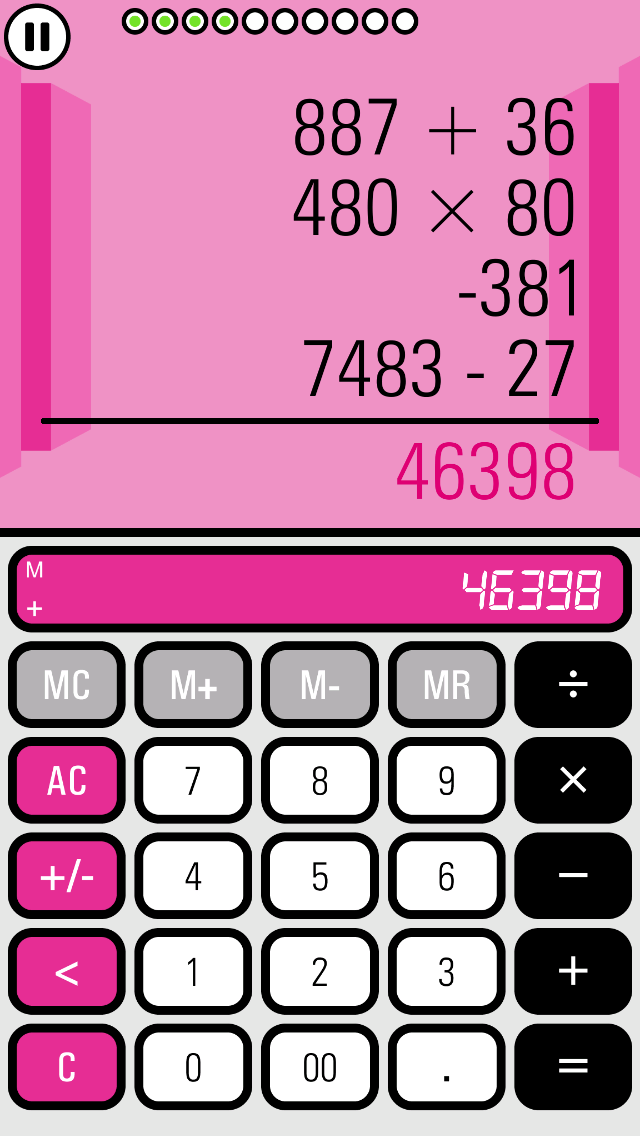Tap the divide operator key
Image resolution: width=640 pixels, height=1136 pixels.
[x=573, y=684]
